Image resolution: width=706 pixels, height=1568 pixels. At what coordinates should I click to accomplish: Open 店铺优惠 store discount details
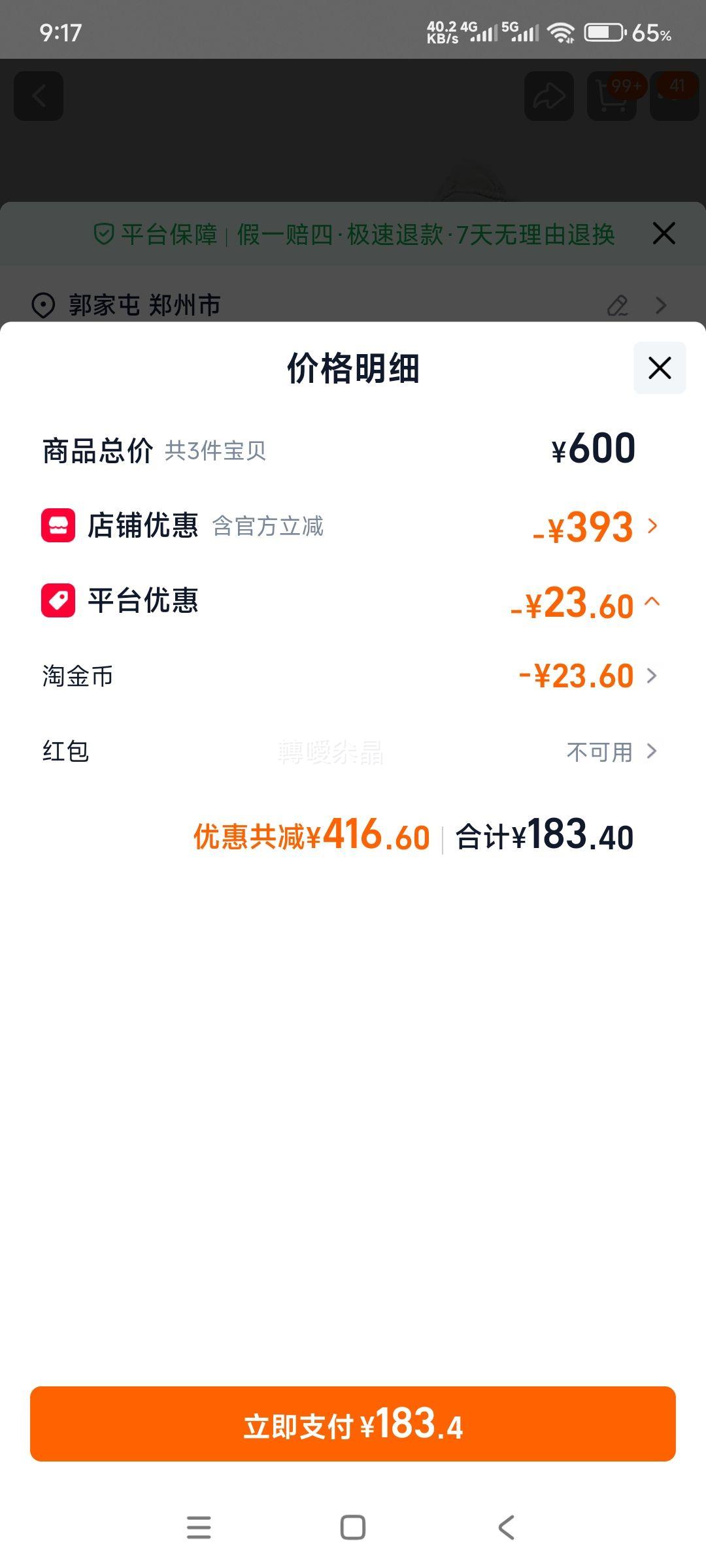click(x=353, y=526)
